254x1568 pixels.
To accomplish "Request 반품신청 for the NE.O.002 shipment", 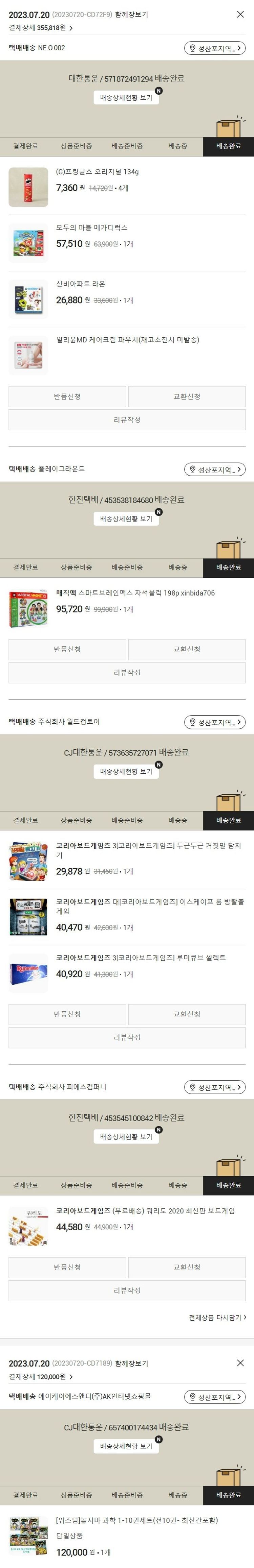I will pos(67,397).
